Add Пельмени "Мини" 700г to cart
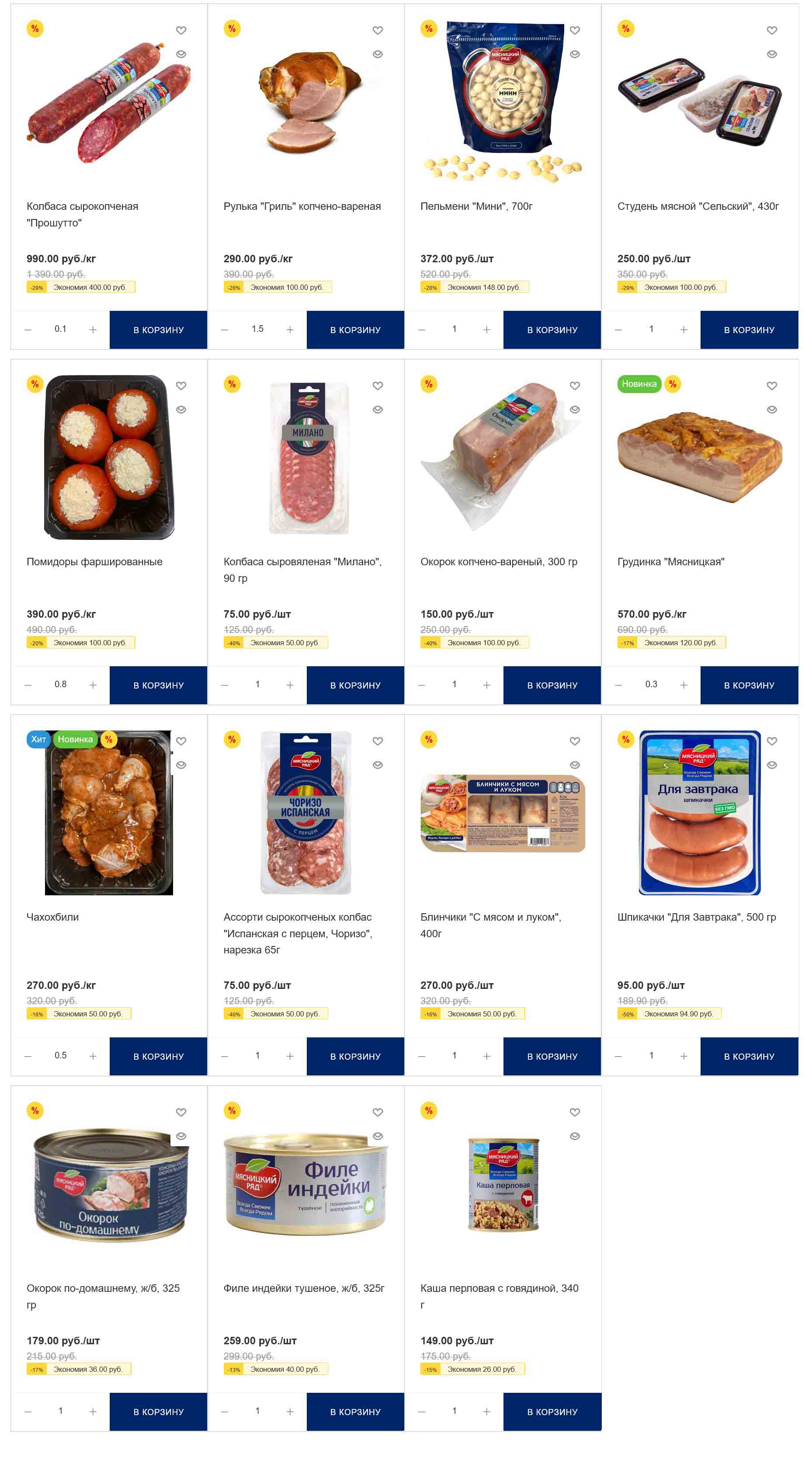Viewport: 812px width, 1461px height. tap(552, 330)
